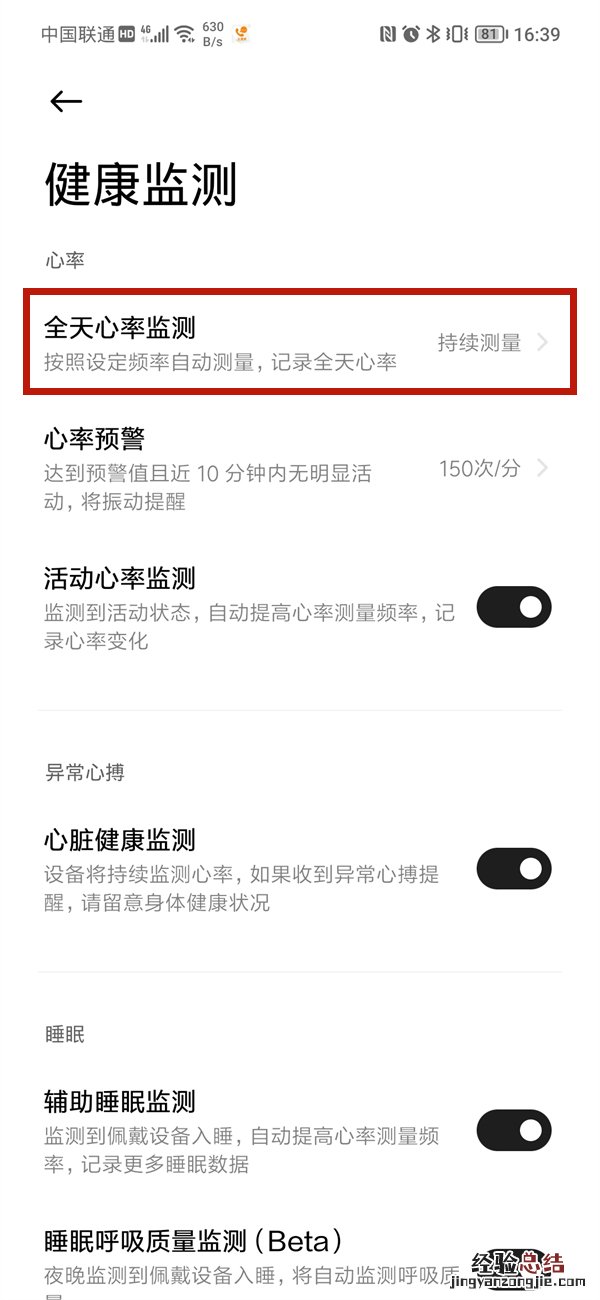Disable 心脏健康监测 switch
The width and height of the screenshot is (600, 1300).
(x=514, y=869)
